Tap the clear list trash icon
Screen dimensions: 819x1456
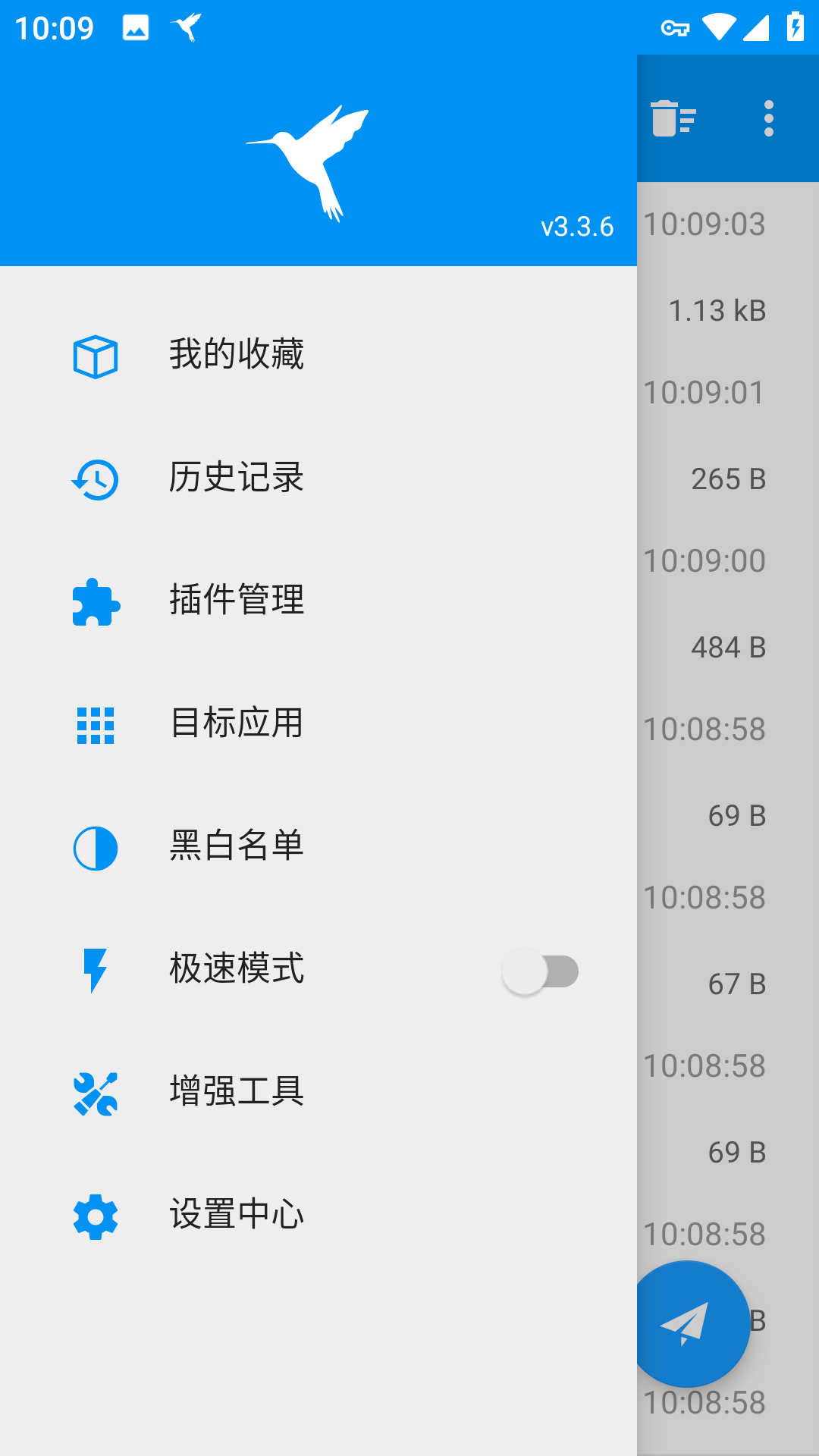coord(673,118)
